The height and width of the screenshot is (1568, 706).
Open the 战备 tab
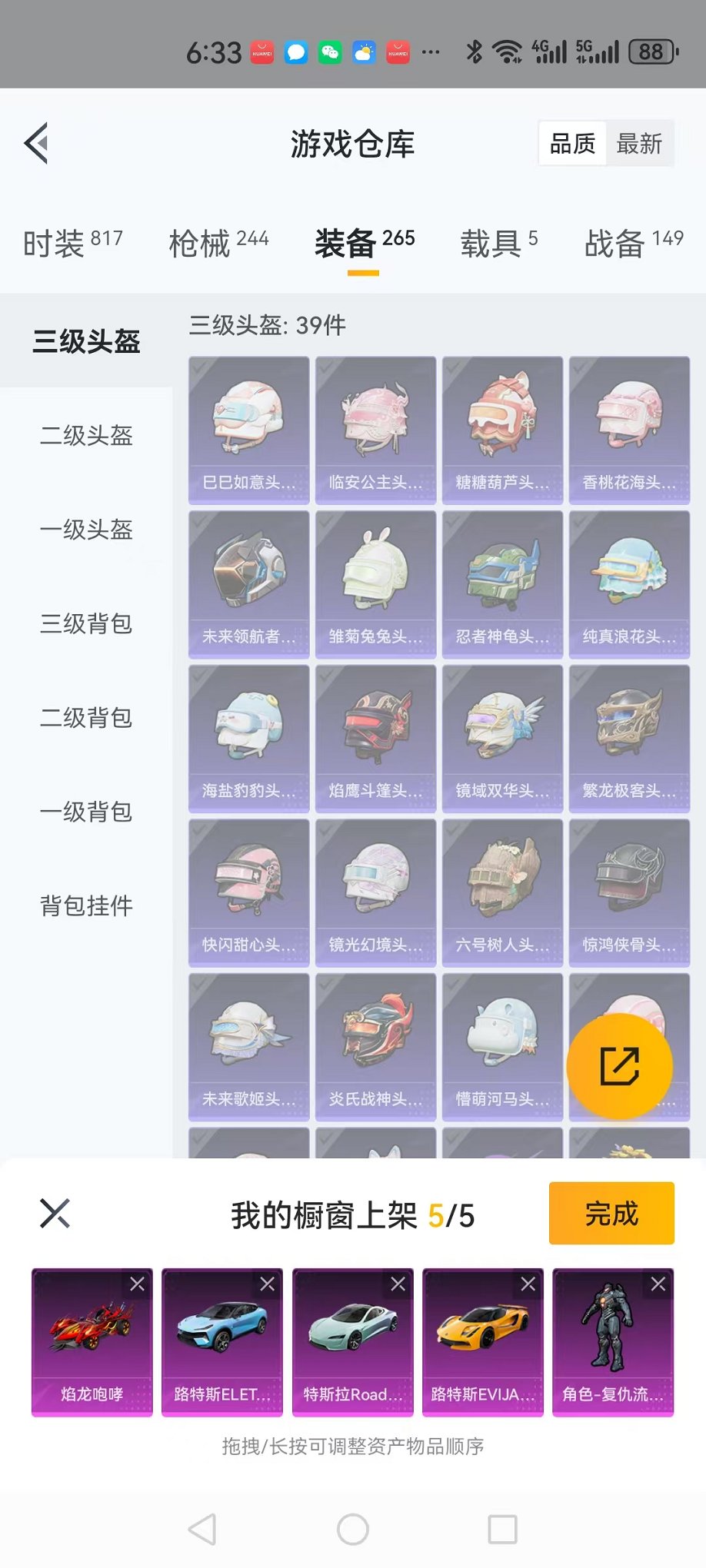pos(633,243)
